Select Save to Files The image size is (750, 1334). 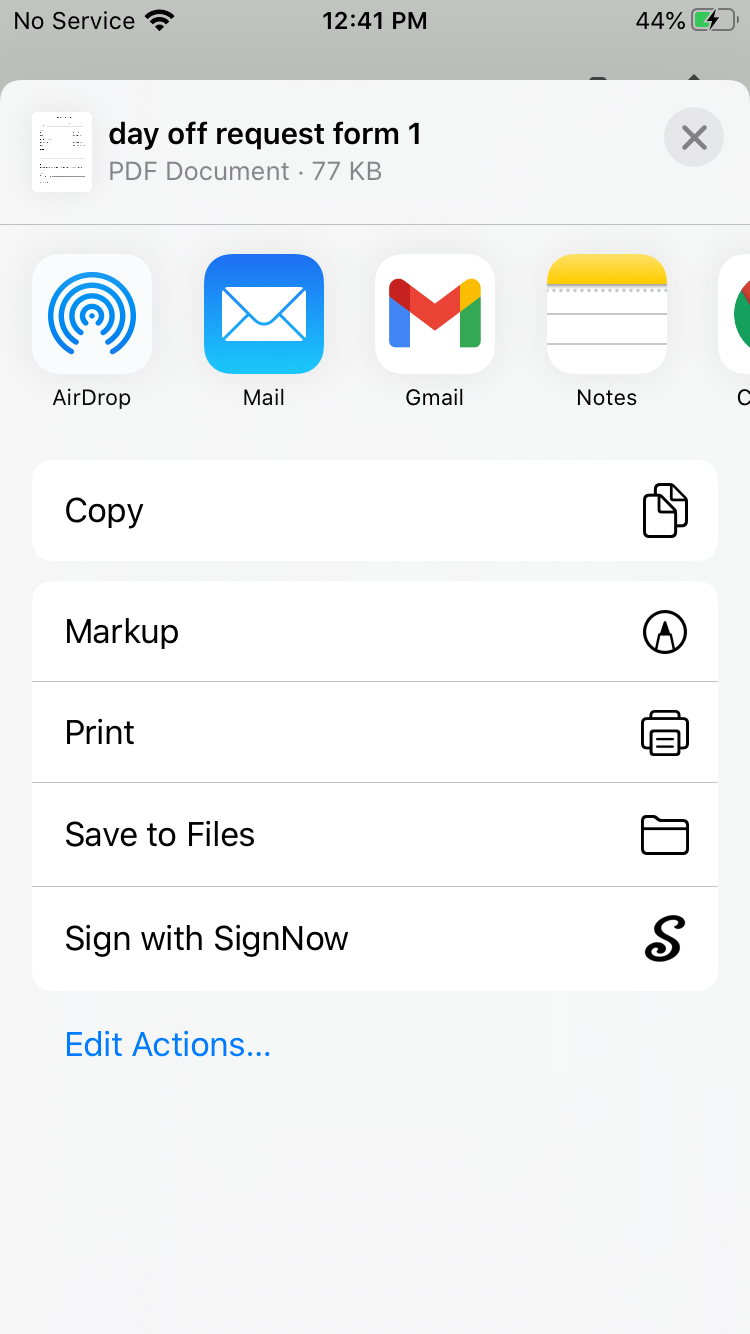375,835
